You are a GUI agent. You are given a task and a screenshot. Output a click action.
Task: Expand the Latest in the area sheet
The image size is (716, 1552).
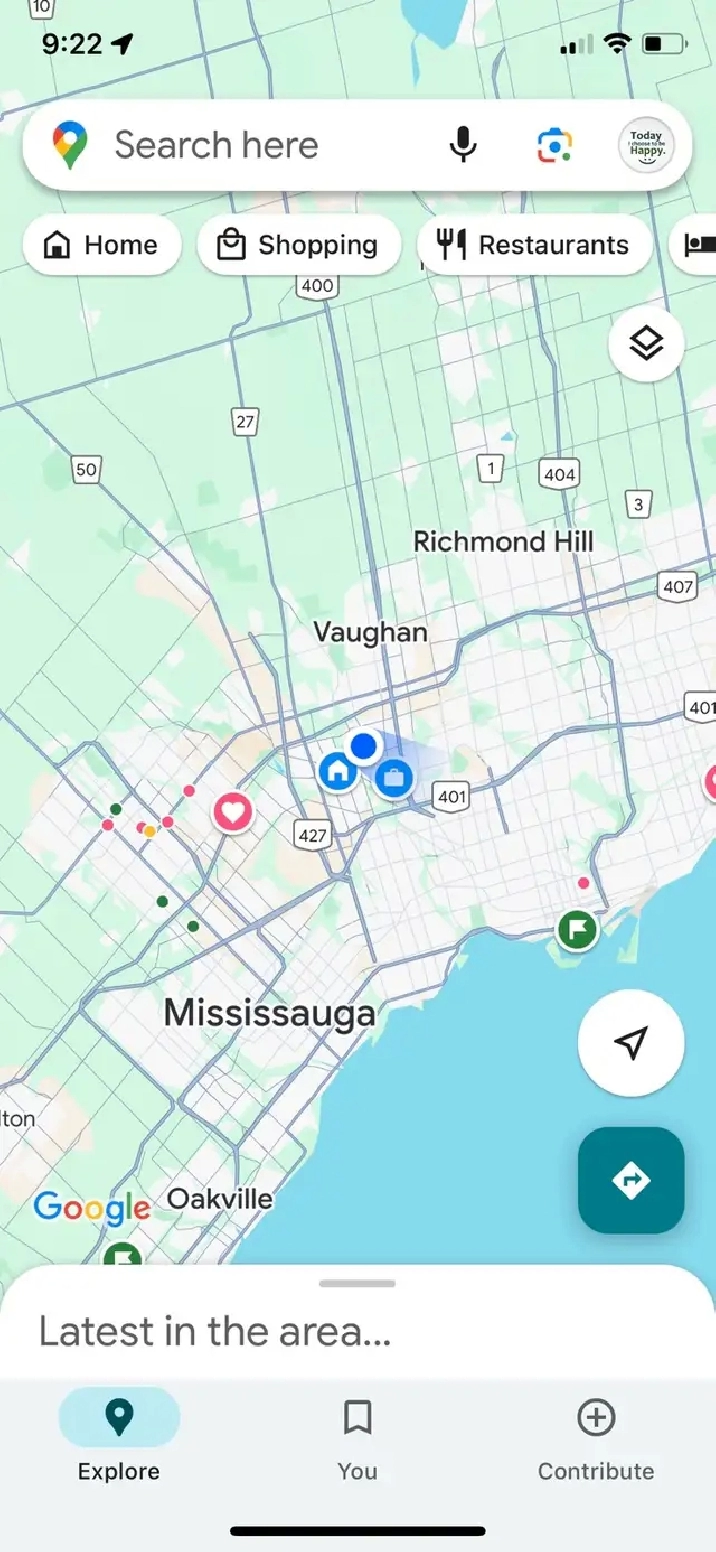coord(357,1322)
